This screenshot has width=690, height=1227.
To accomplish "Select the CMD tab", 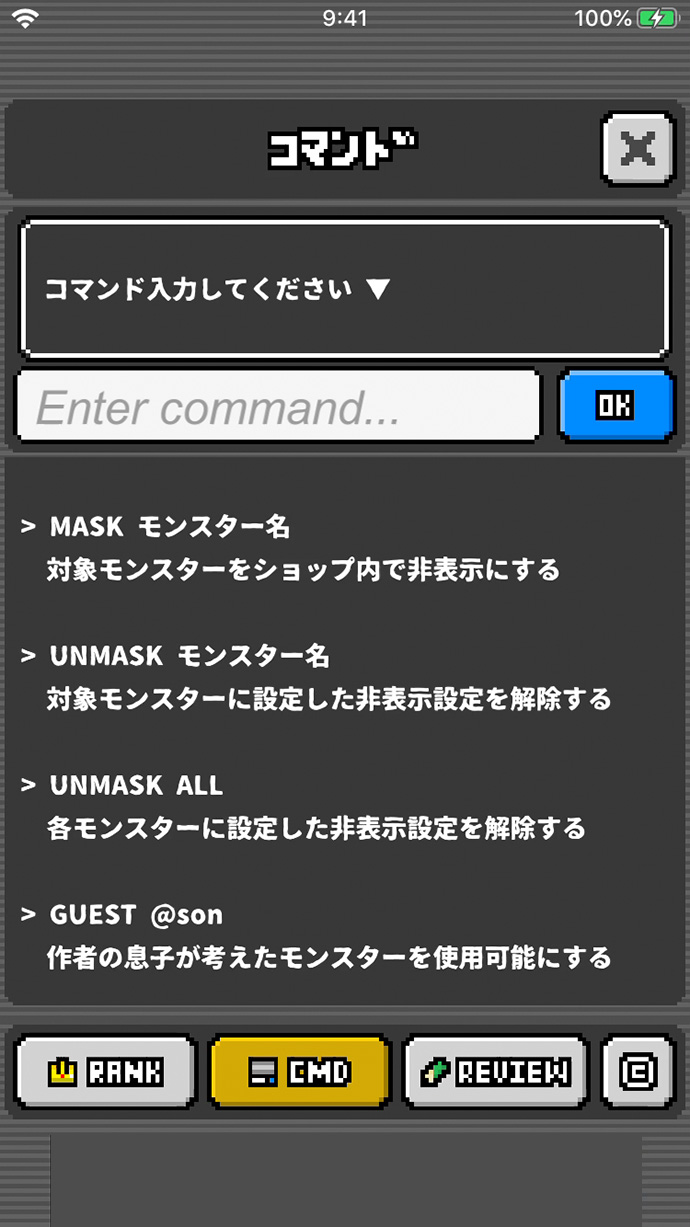I will tap(299, 1072).
